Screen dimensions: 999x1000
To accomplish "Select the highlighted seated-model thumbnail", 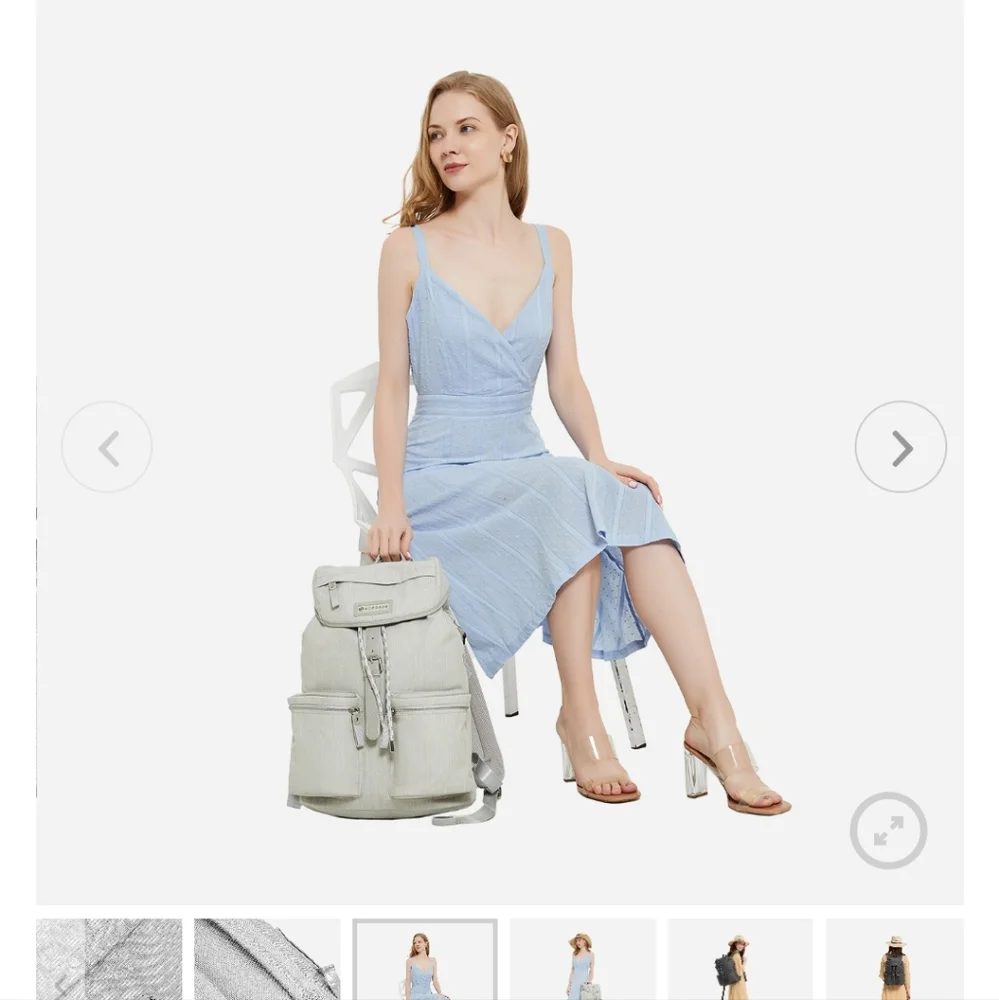I will coord(425,958).
